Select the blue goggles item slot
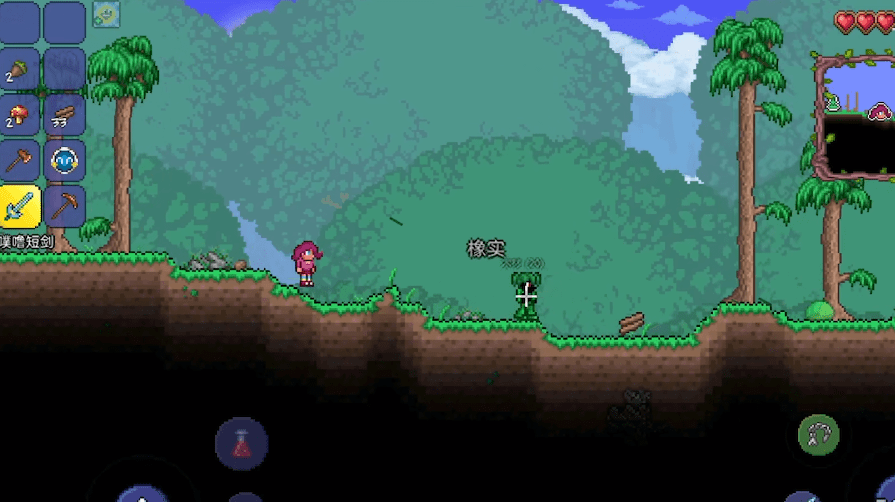Screen dimensions: 895x502 tap(64, 160)
